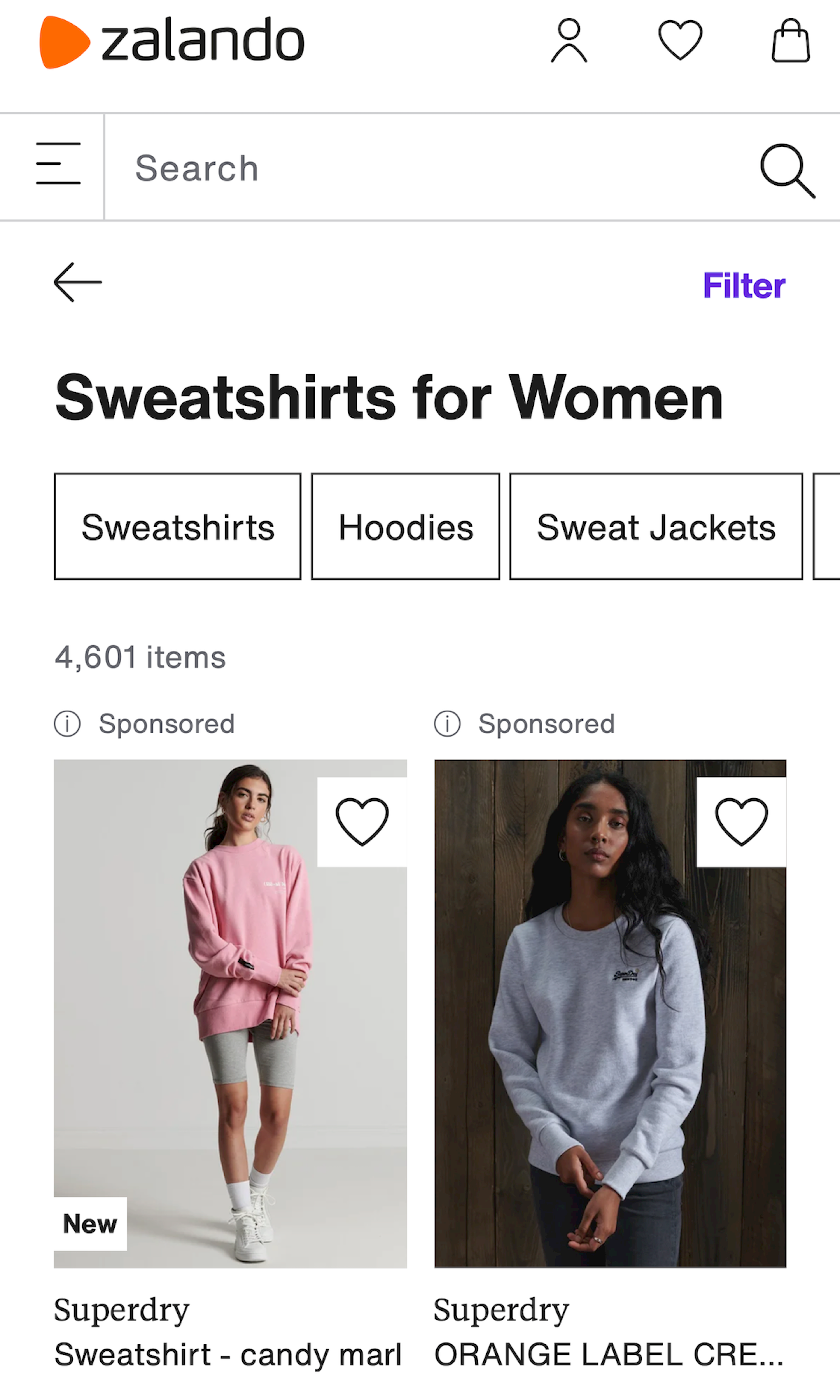The height and width of the screenshot is (1400, 840).
Task: Open the hamburger menu
Action: point(58,164)
